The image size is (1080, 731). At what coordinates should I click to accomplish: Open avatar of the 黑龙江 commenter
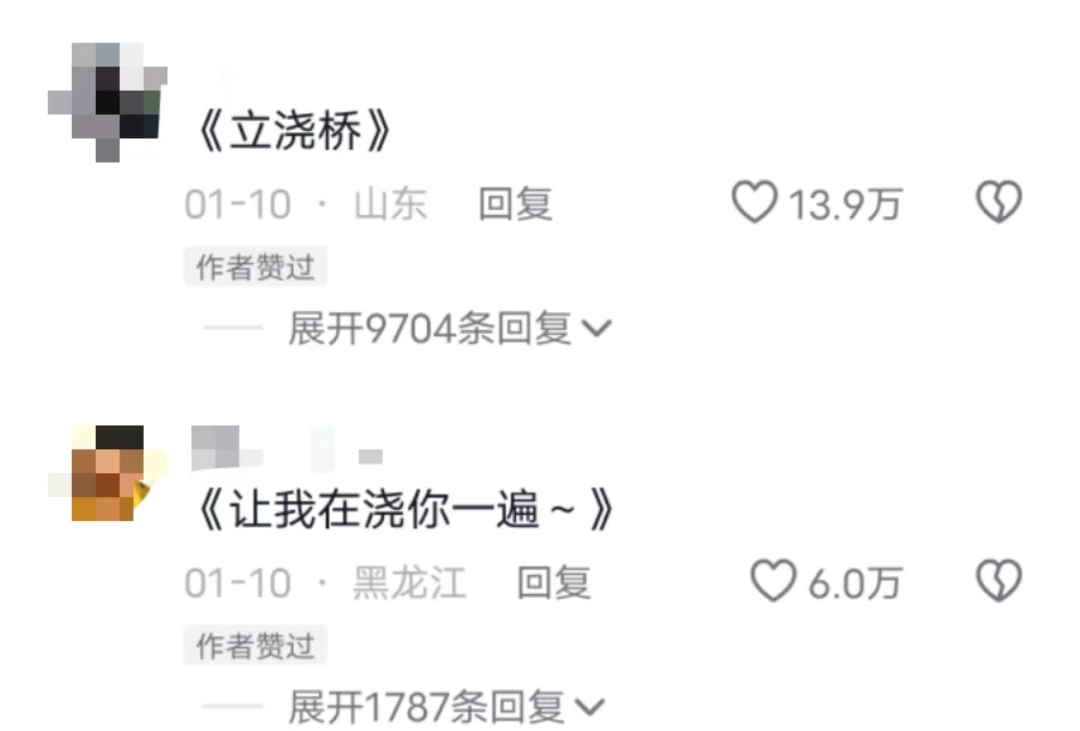click(x=107, y=473)
